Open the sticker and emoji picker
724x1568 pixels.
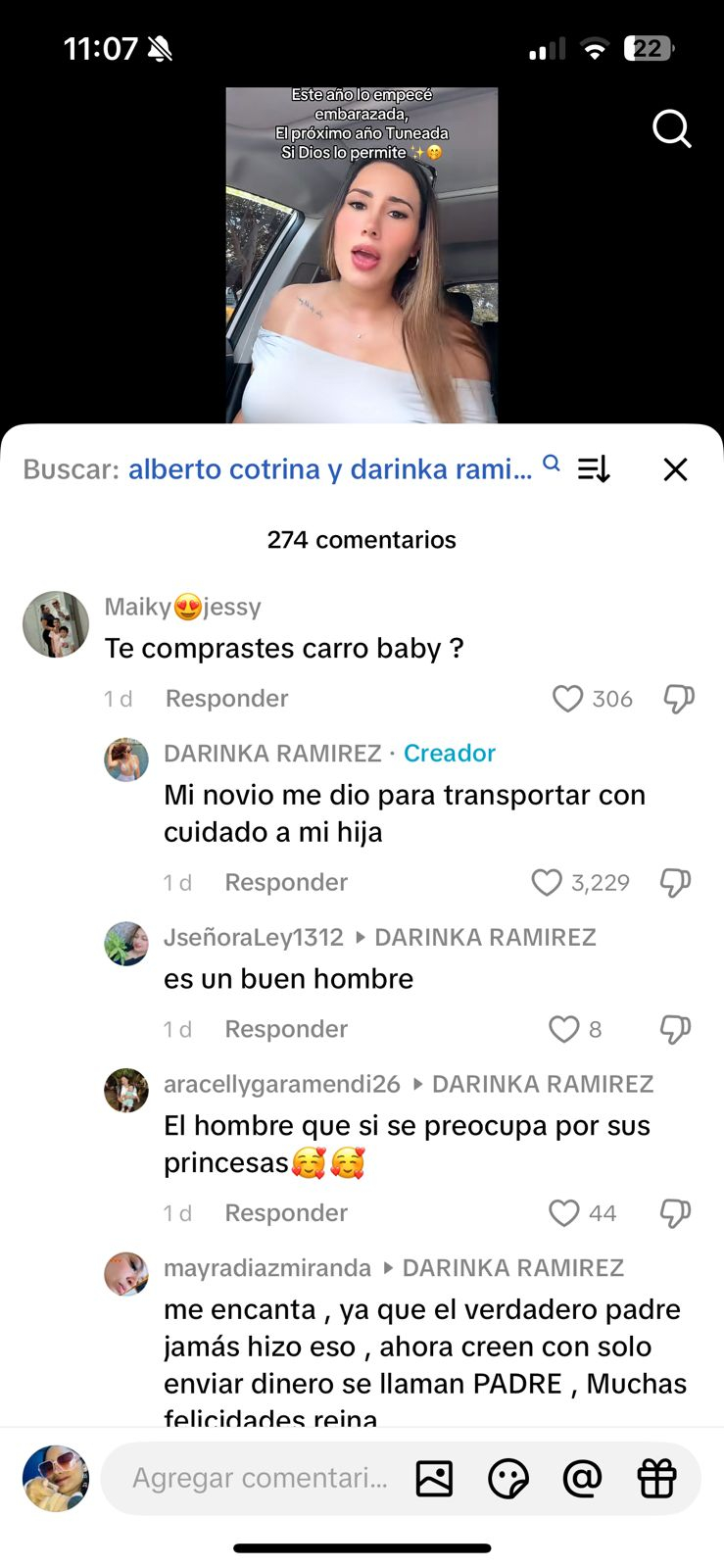tap(507, 1478)
